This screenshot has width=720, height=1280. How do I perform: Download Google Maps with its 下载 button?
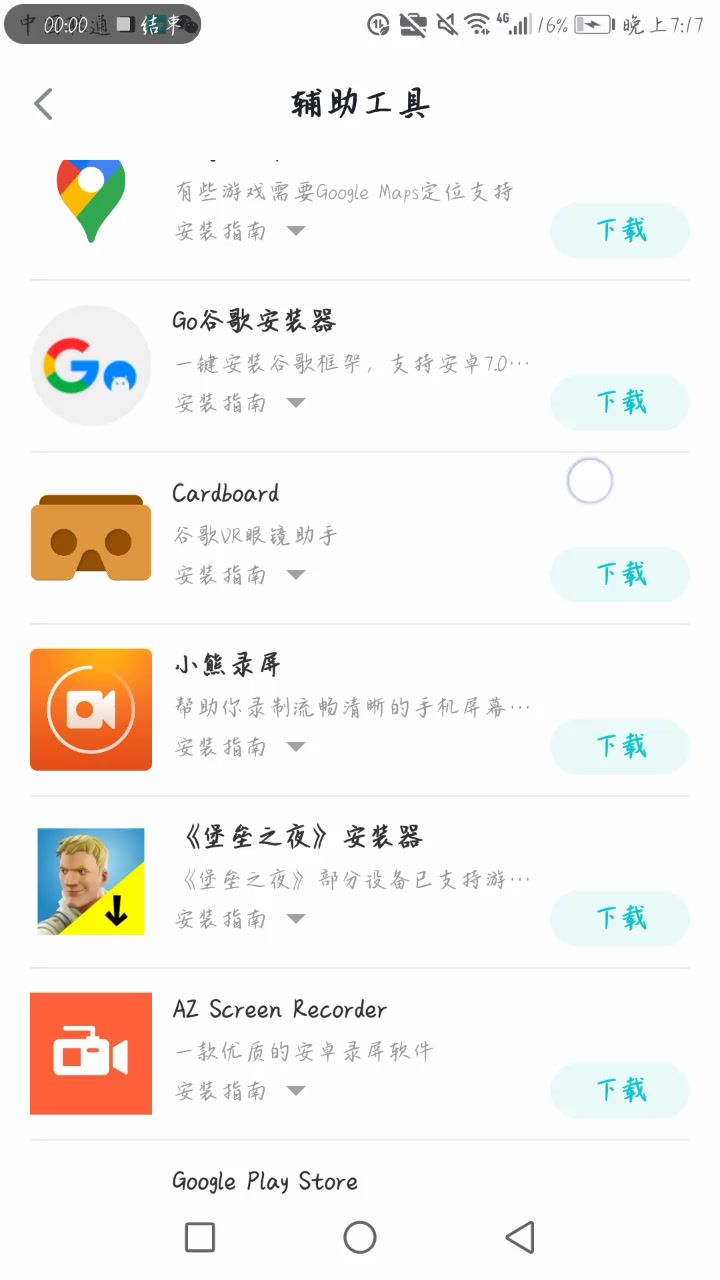point(620,231)
